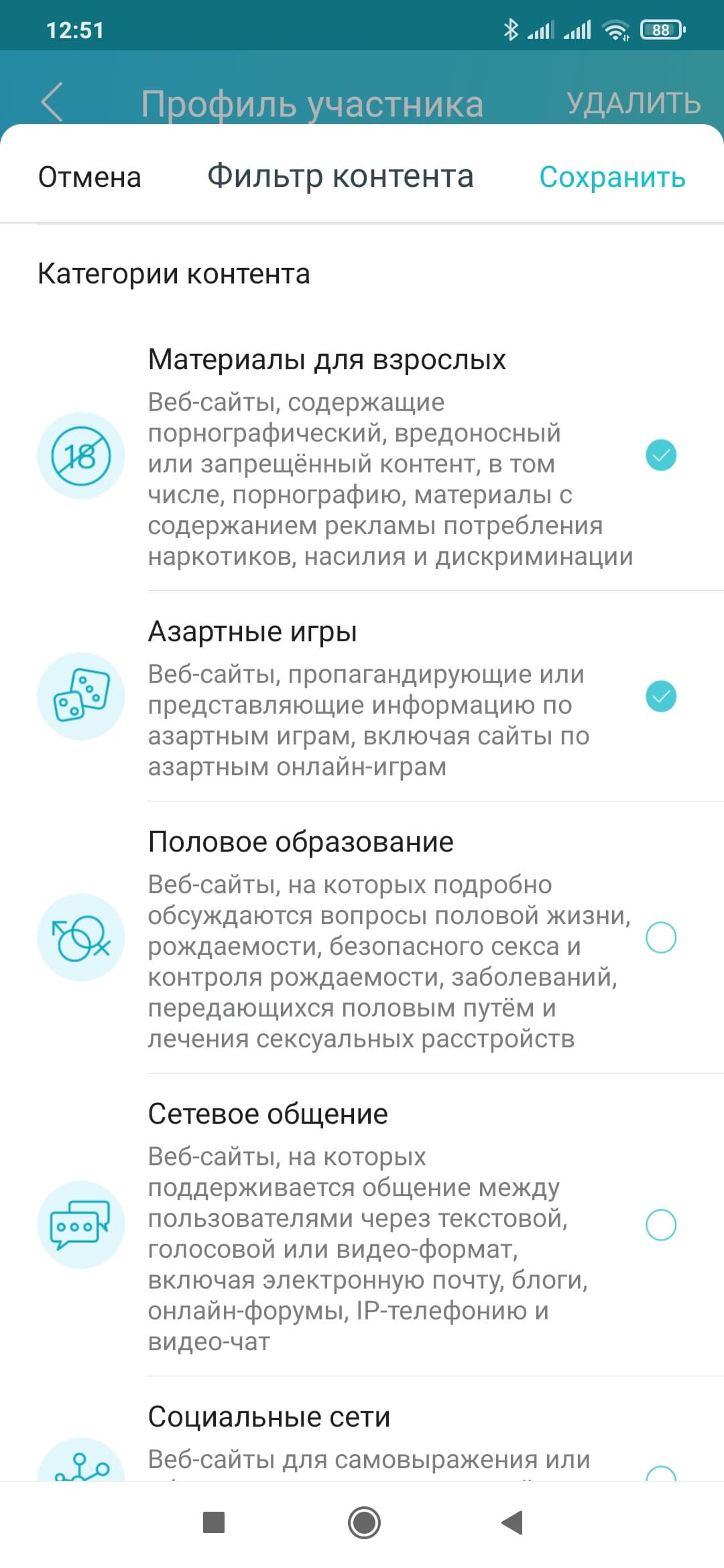
Task: Uncheck Азартные игры category
Action: [660, 696]
